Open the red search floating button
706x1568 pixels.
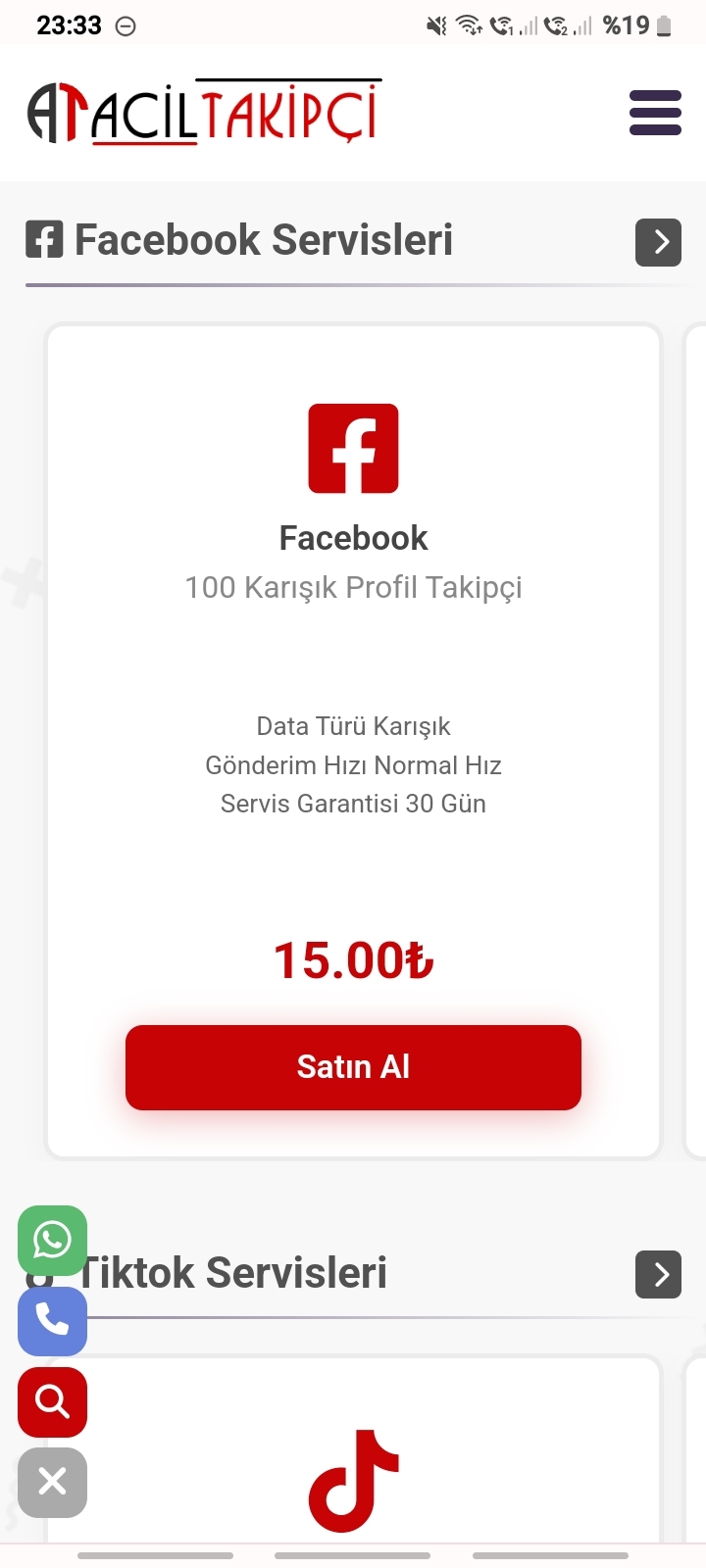click(52, 1402)
